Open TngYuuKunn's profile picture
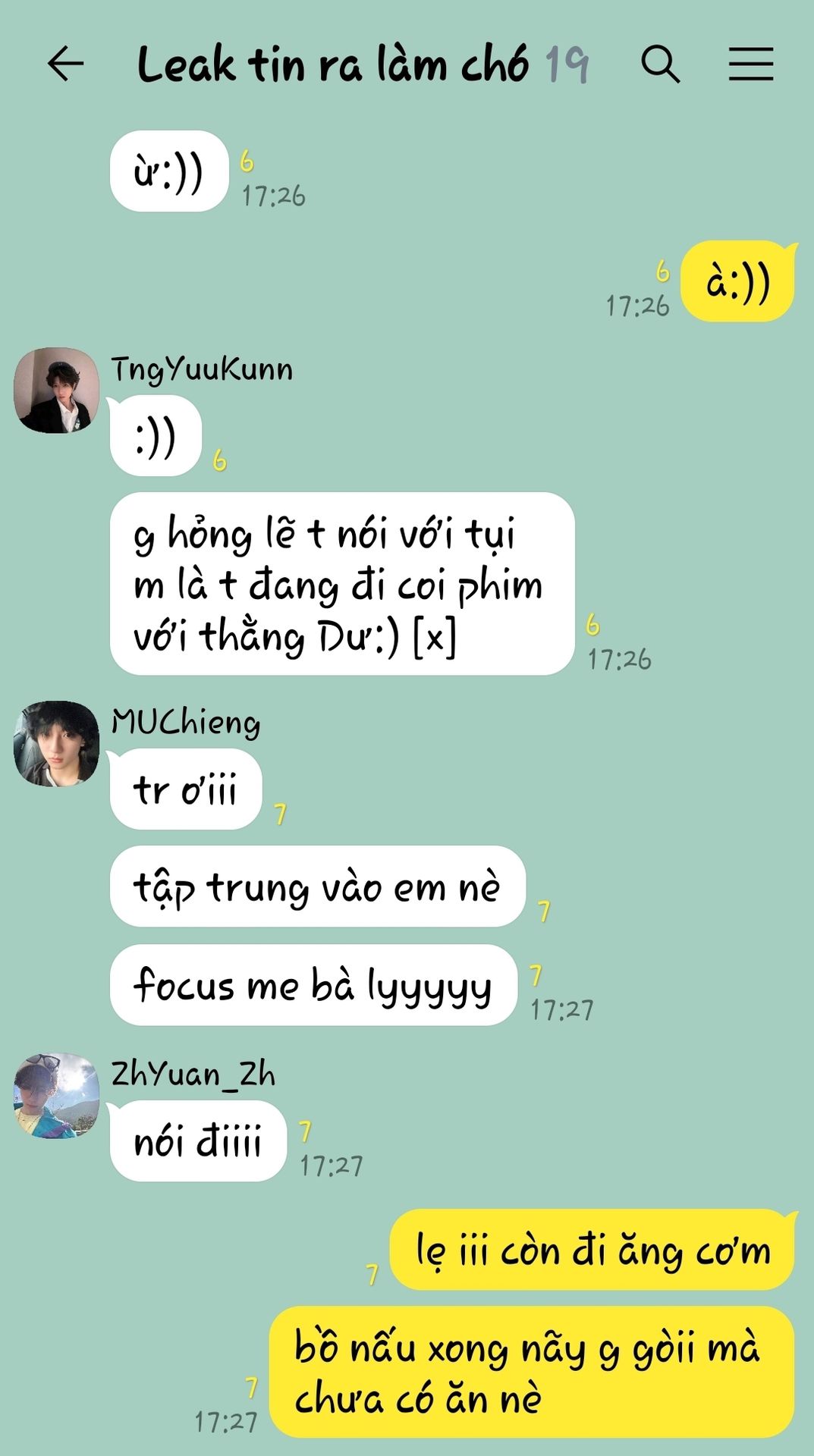Screen dimensions: 814x1456 click(57, 391)
